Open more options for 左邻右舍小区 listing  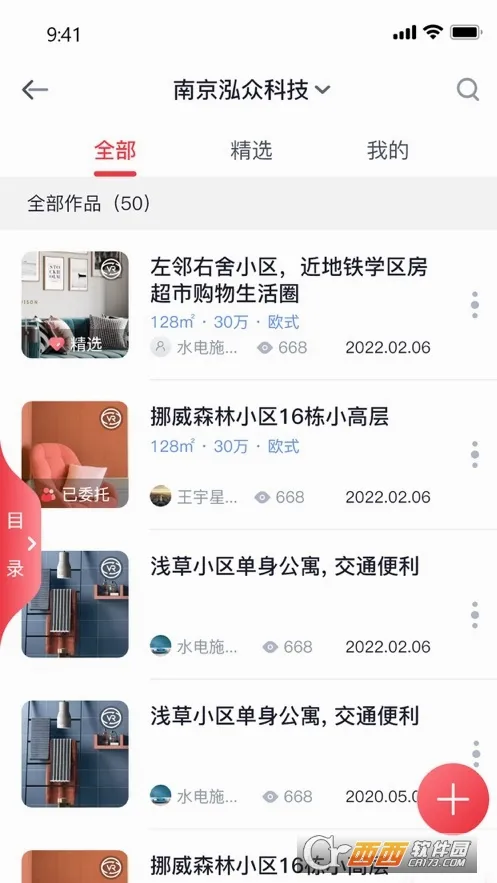pyautogui.click(x=475, y=305)
